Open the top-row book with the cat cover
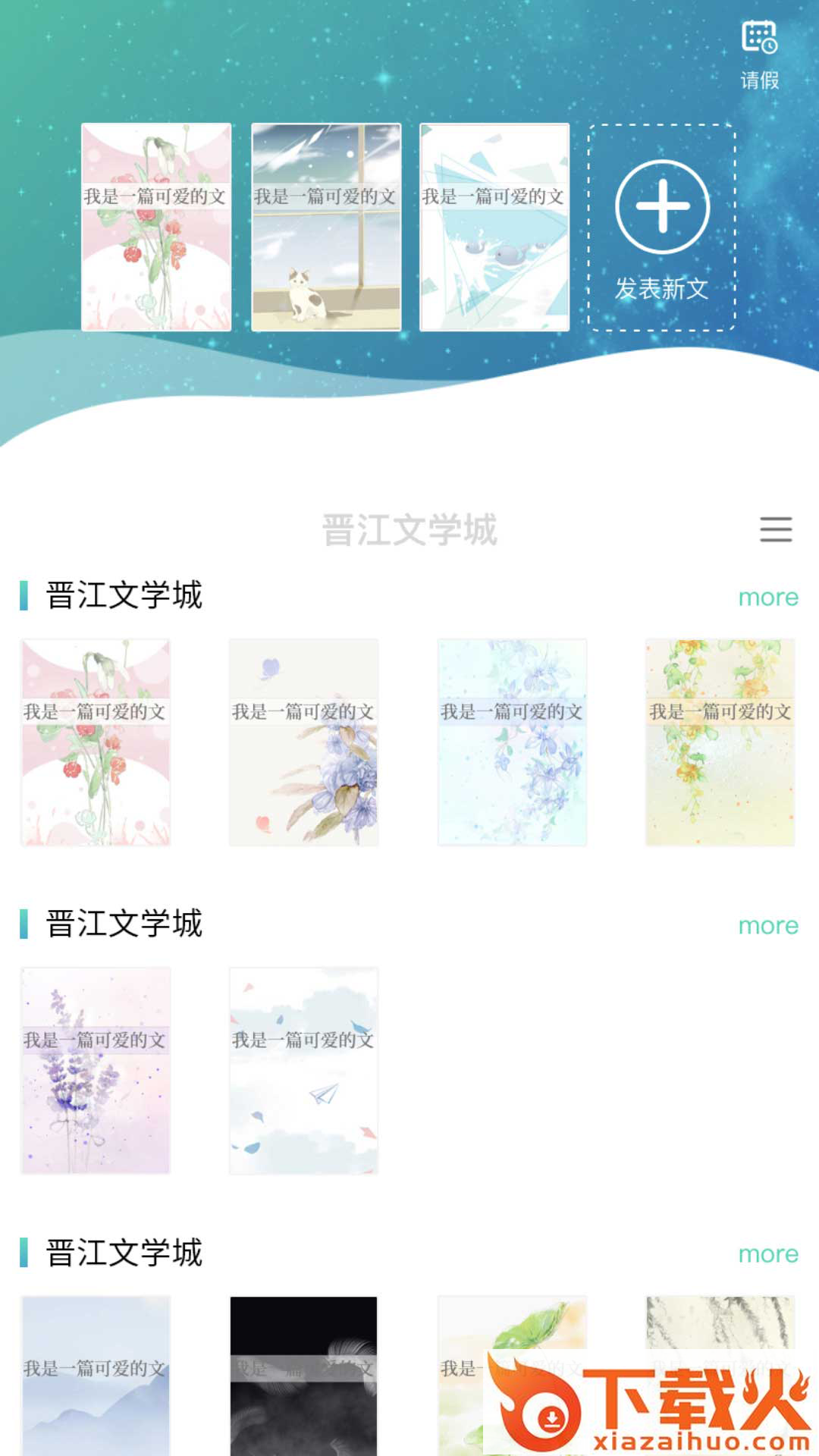The image size is (819, 1456). 326,227
